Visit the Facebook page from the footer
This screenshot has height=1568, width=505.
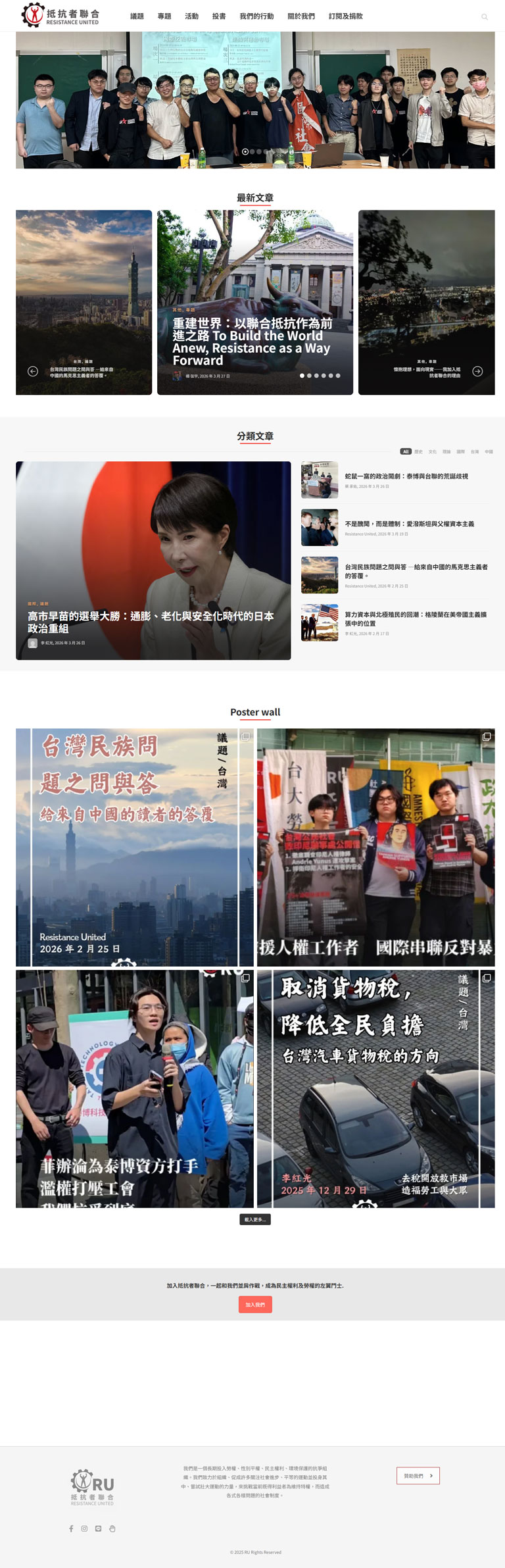click(x=71, y=1529)
